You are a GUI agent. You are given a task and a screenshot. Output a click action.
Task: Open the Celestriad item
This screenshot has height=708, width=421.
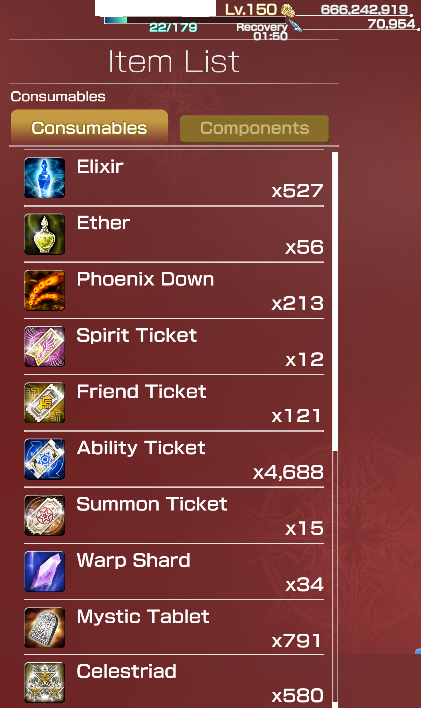tap(174, 682)
